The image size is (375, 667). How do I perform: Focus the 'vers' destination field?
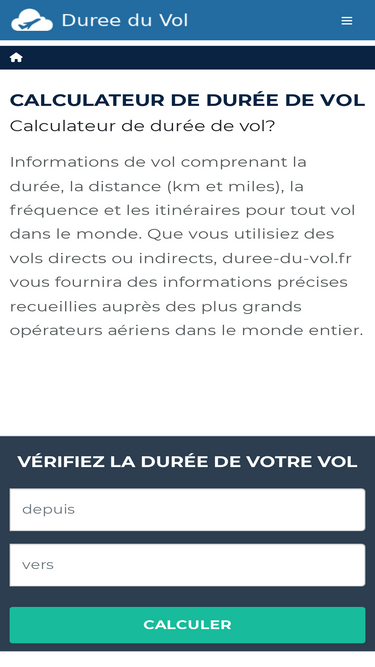[188, 565]
